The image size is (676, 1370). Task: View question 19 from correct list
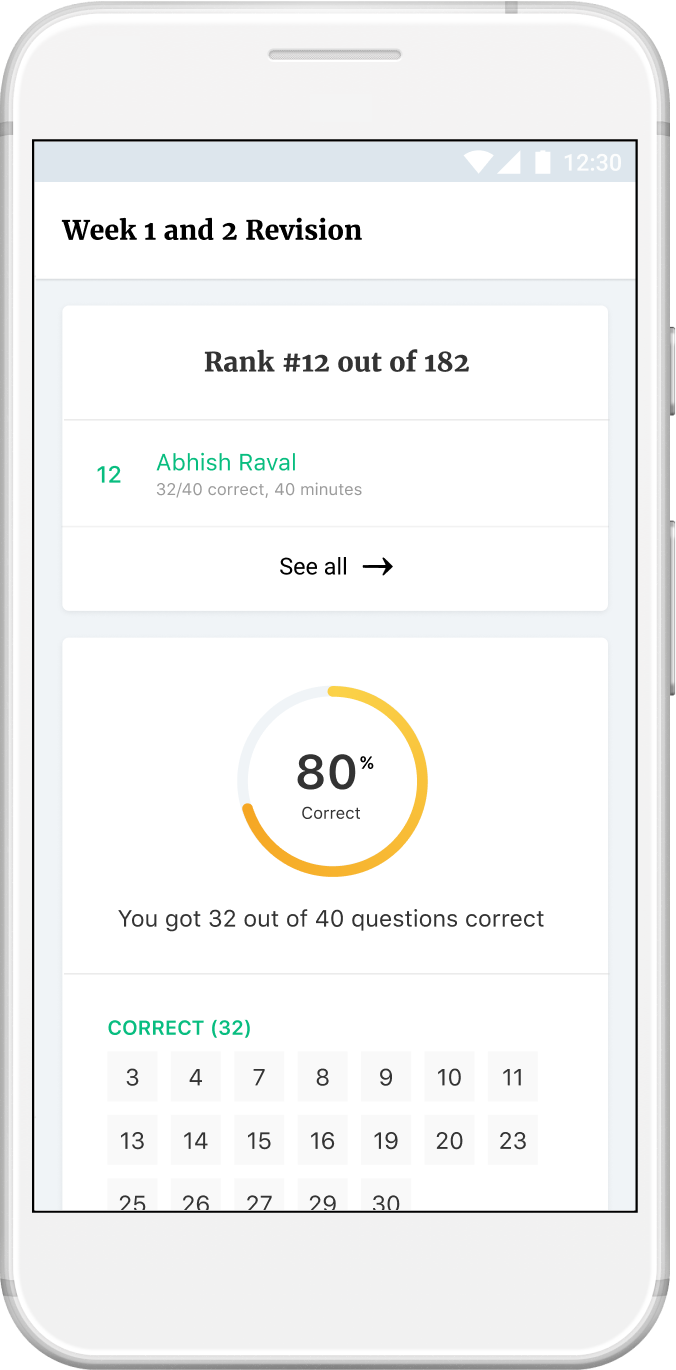pos(386,1140)
